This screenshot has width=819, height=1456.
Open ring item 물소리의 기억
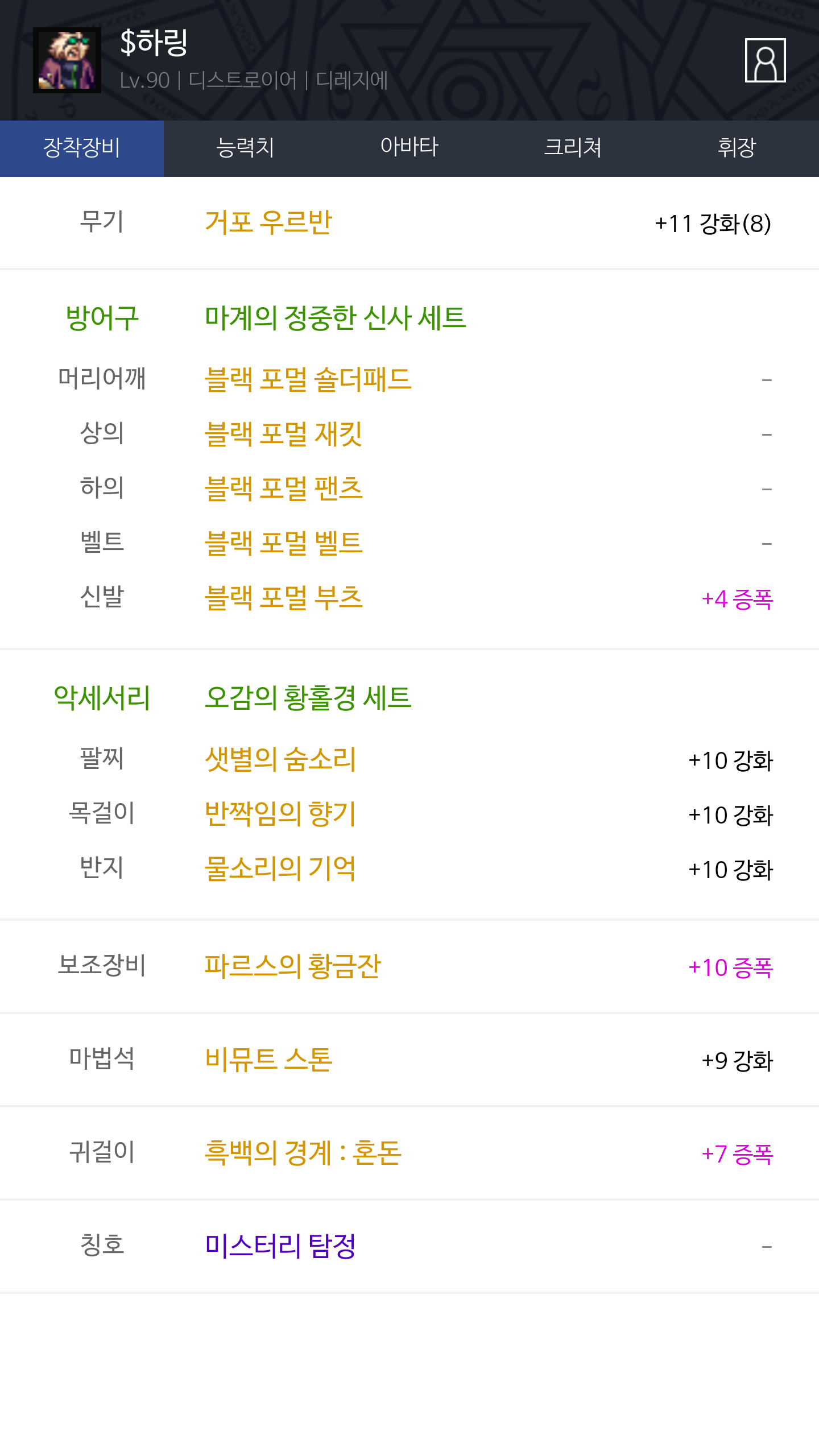pyautogui.click(x=280, y=868)
